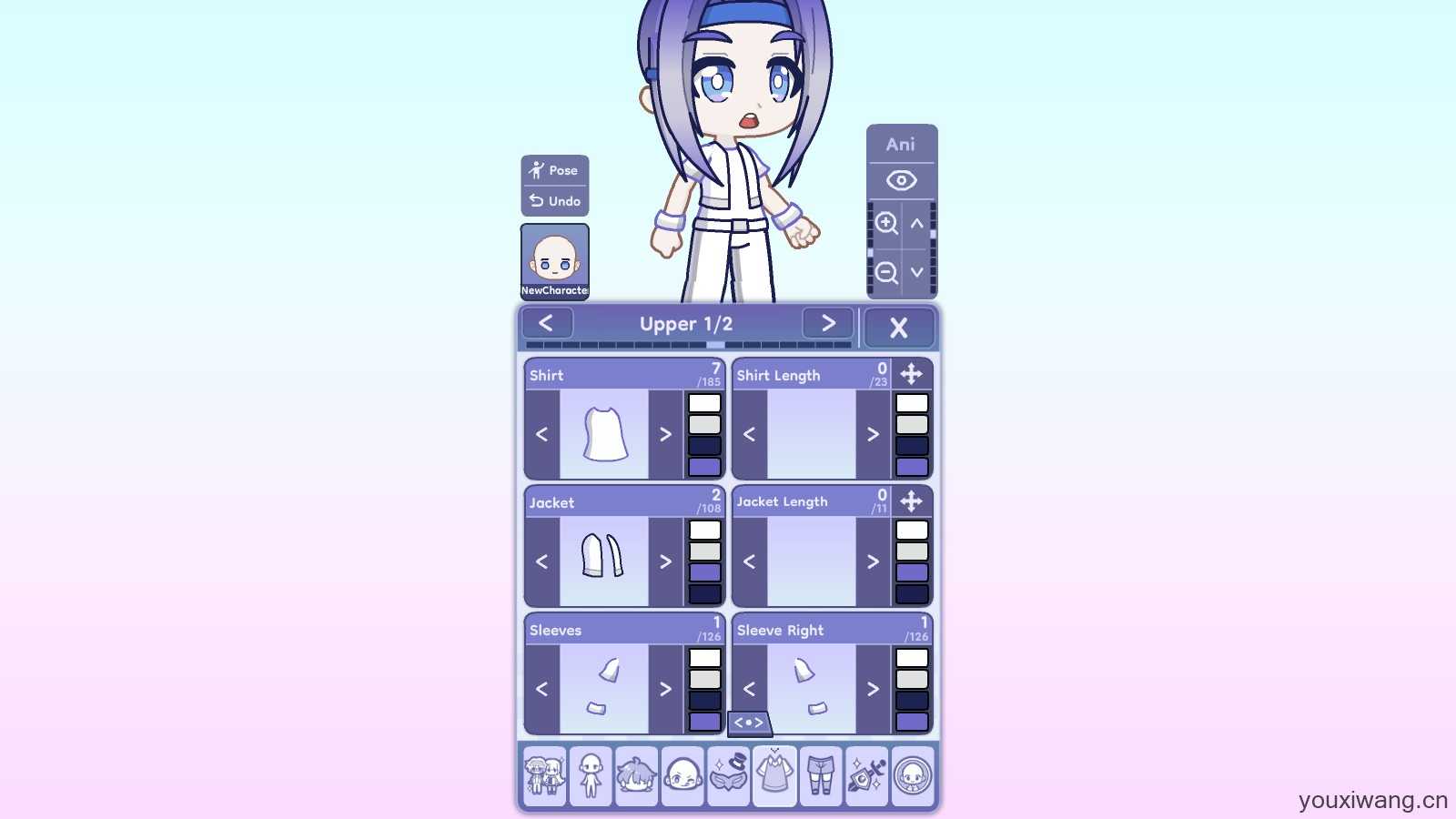Open the body base category tab
This screenshot has width=1456, height=819.
click(591, 776)
